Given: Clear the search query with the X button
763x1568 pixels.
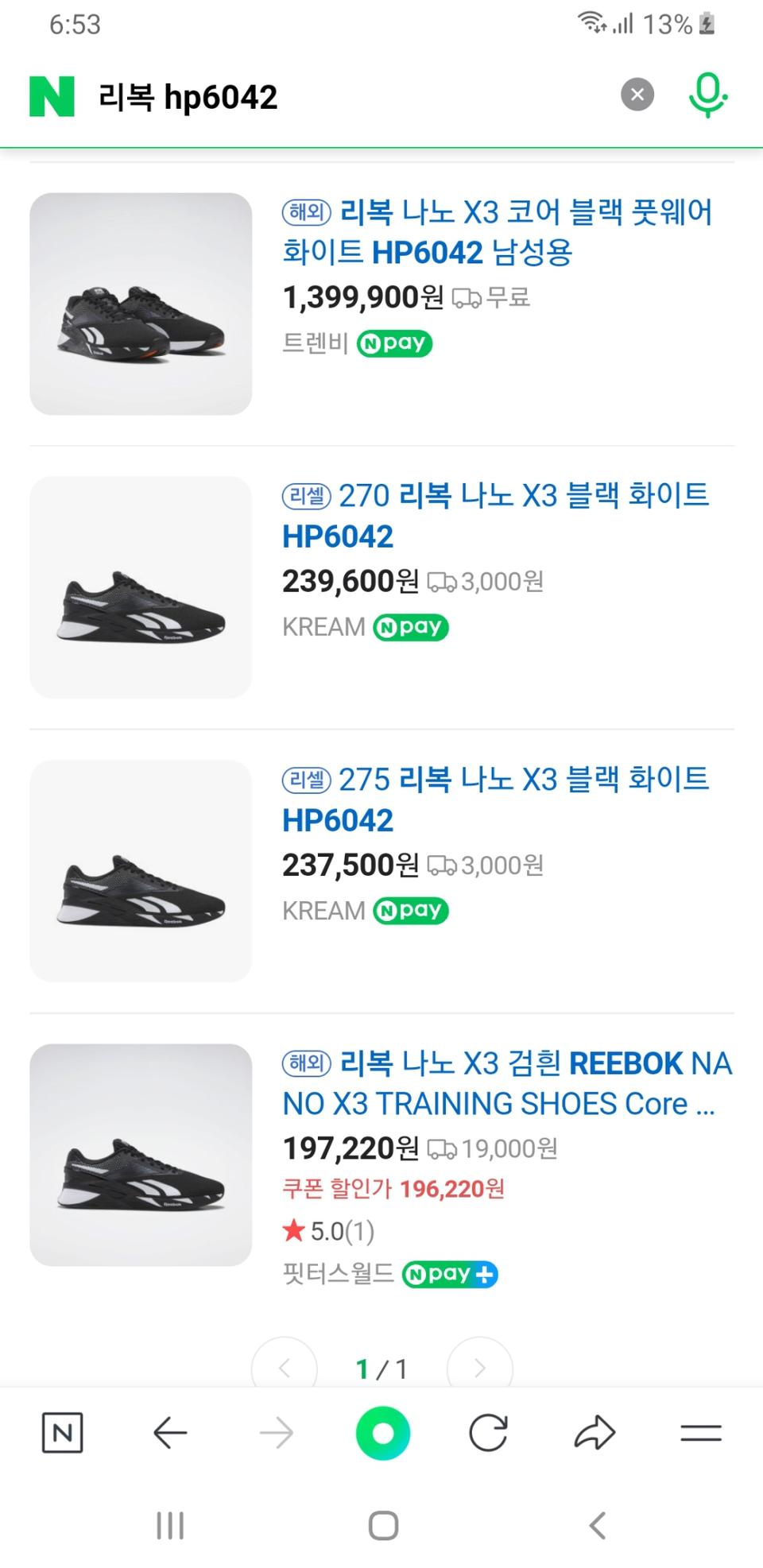Looking at the screenshot, I should [636, 94].
